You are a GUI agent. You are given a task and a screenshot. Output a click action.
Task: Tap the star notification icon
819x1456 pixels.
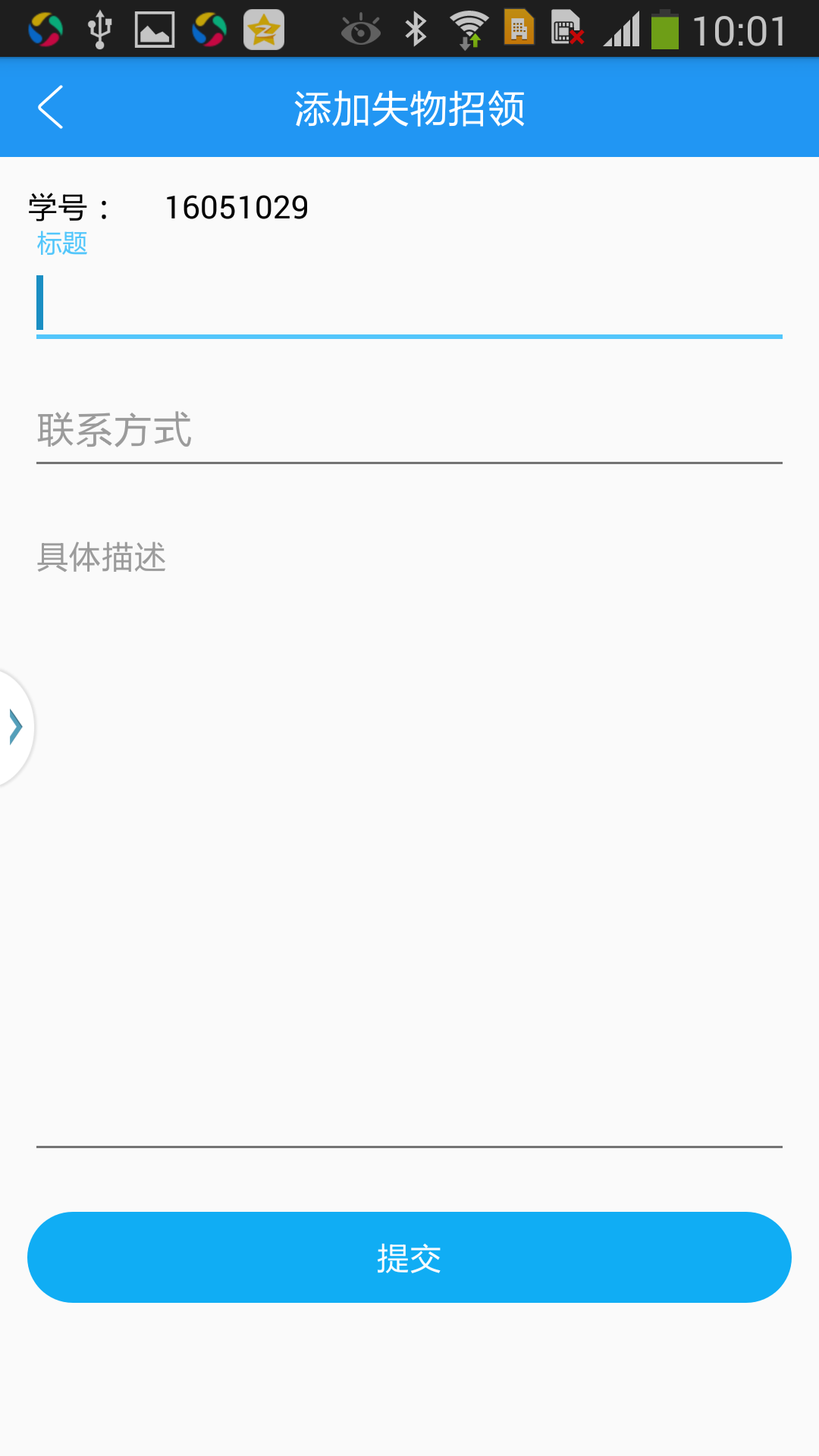264,27
